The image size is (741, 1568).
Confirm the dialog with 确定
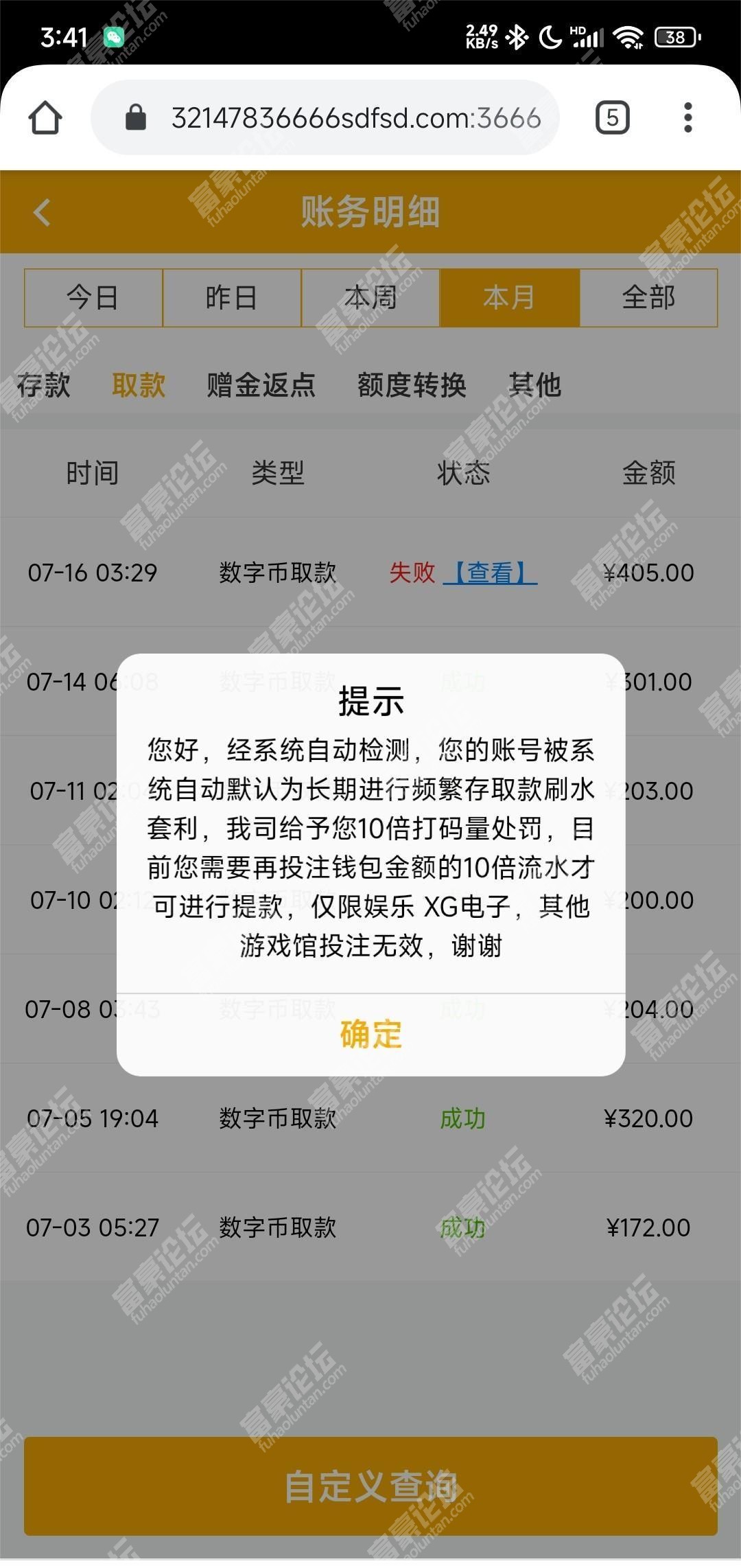370,1035
